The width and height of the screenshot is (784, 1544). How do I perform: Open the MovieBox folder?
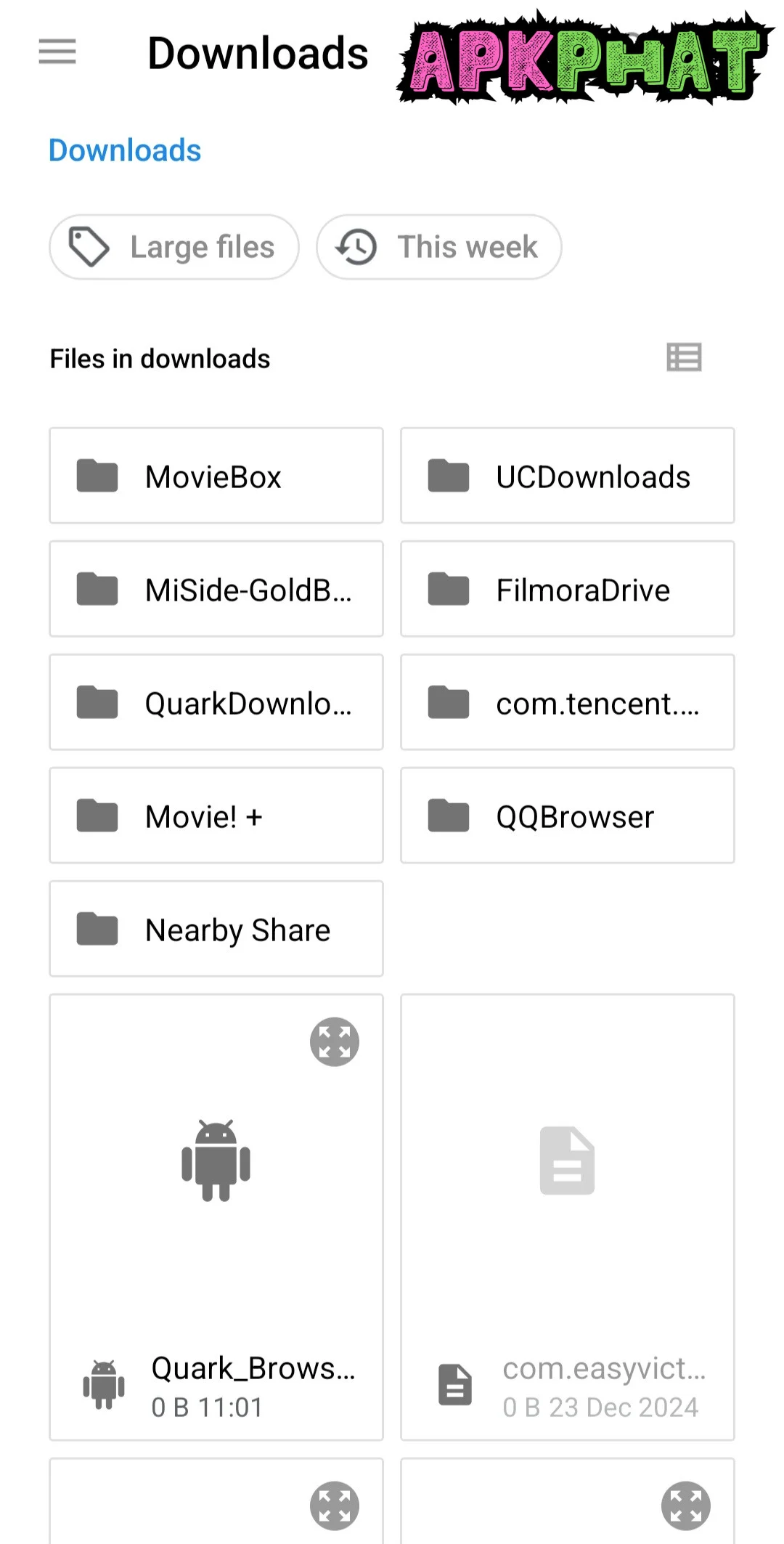(x=216, y=476)
